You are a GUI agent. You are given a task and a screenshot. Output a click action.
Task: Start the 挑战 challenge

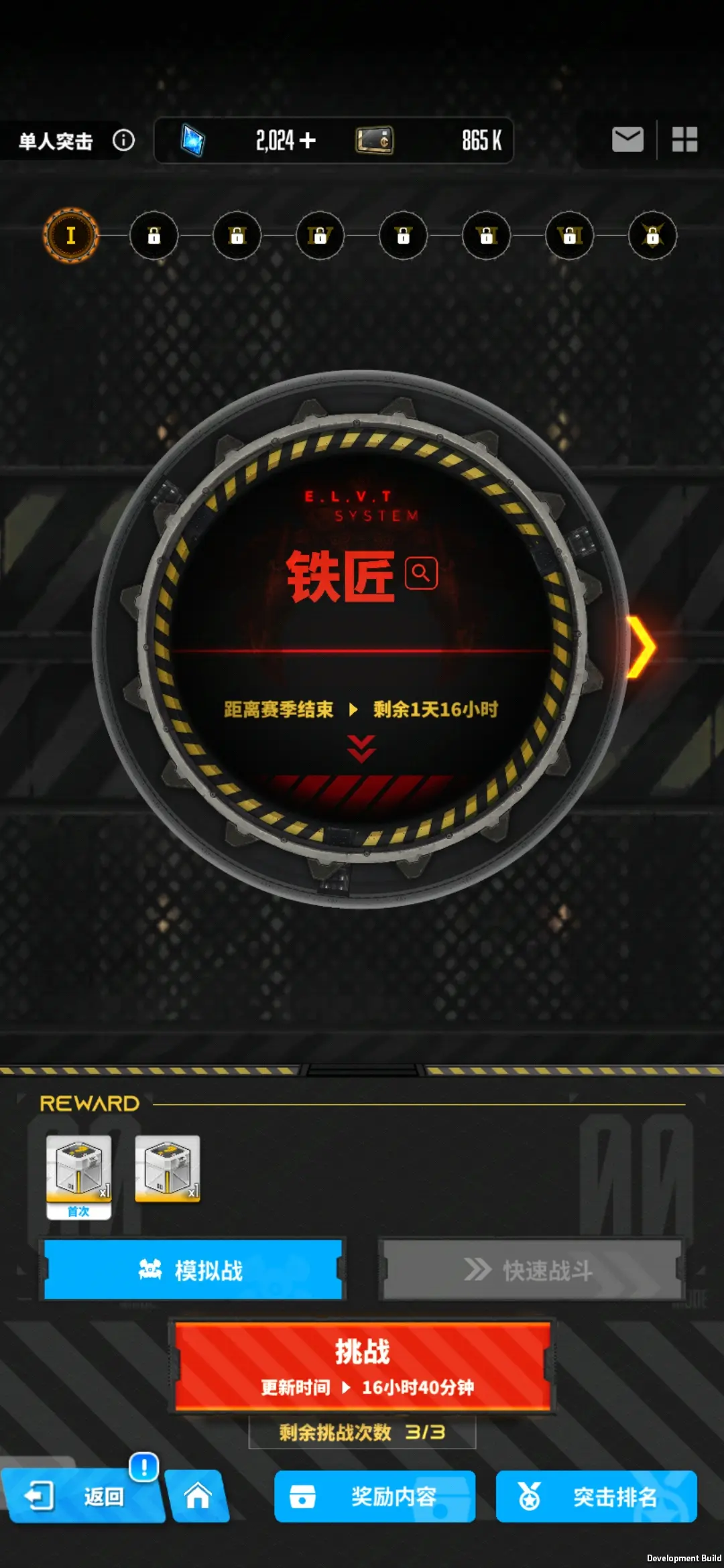click(x=363, y=1366)
